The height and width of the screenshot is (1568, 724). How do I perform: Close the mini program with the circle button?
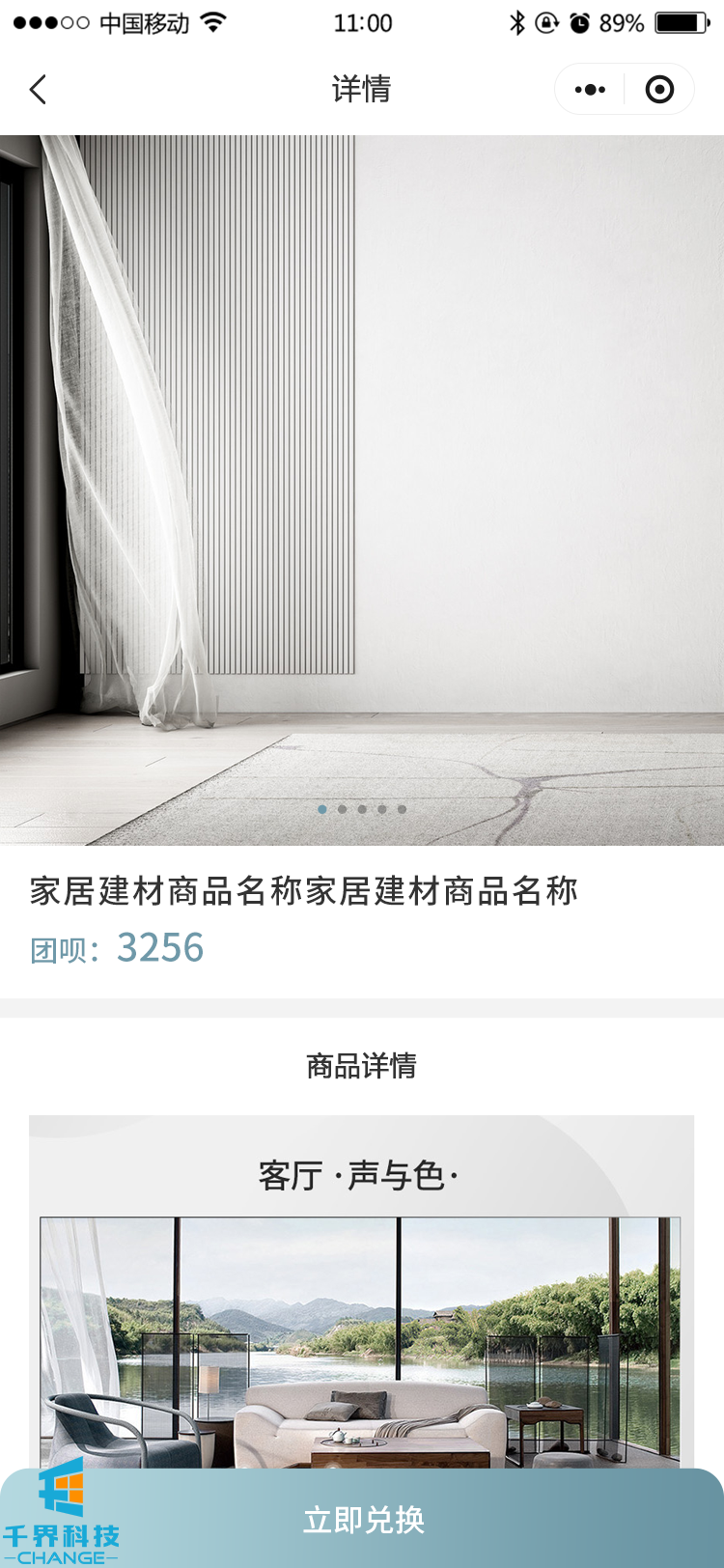pyautogui.click(x=659, y=90)
